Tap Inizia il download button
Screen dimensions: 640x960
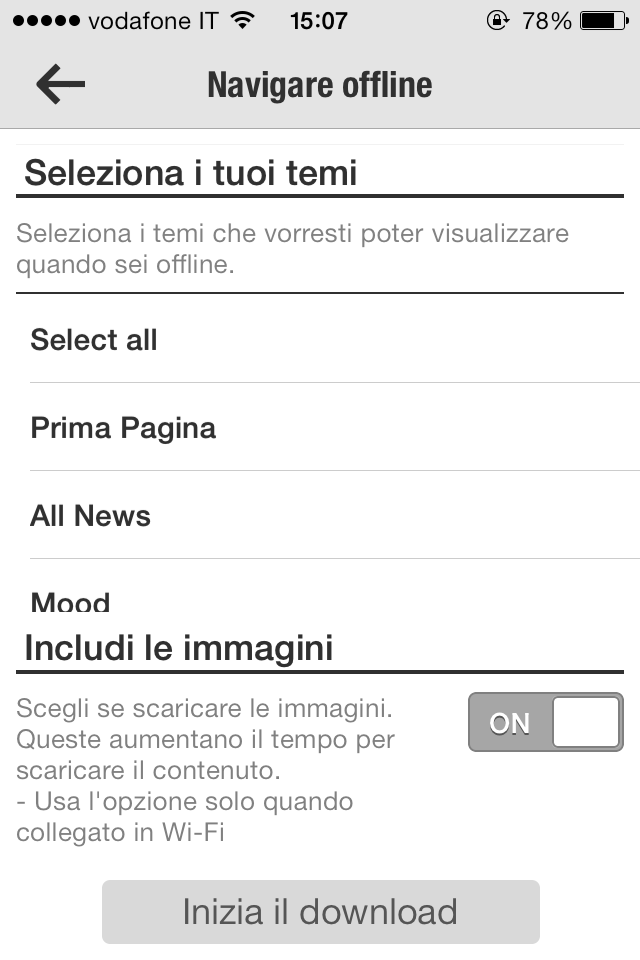tap(320, 912)
